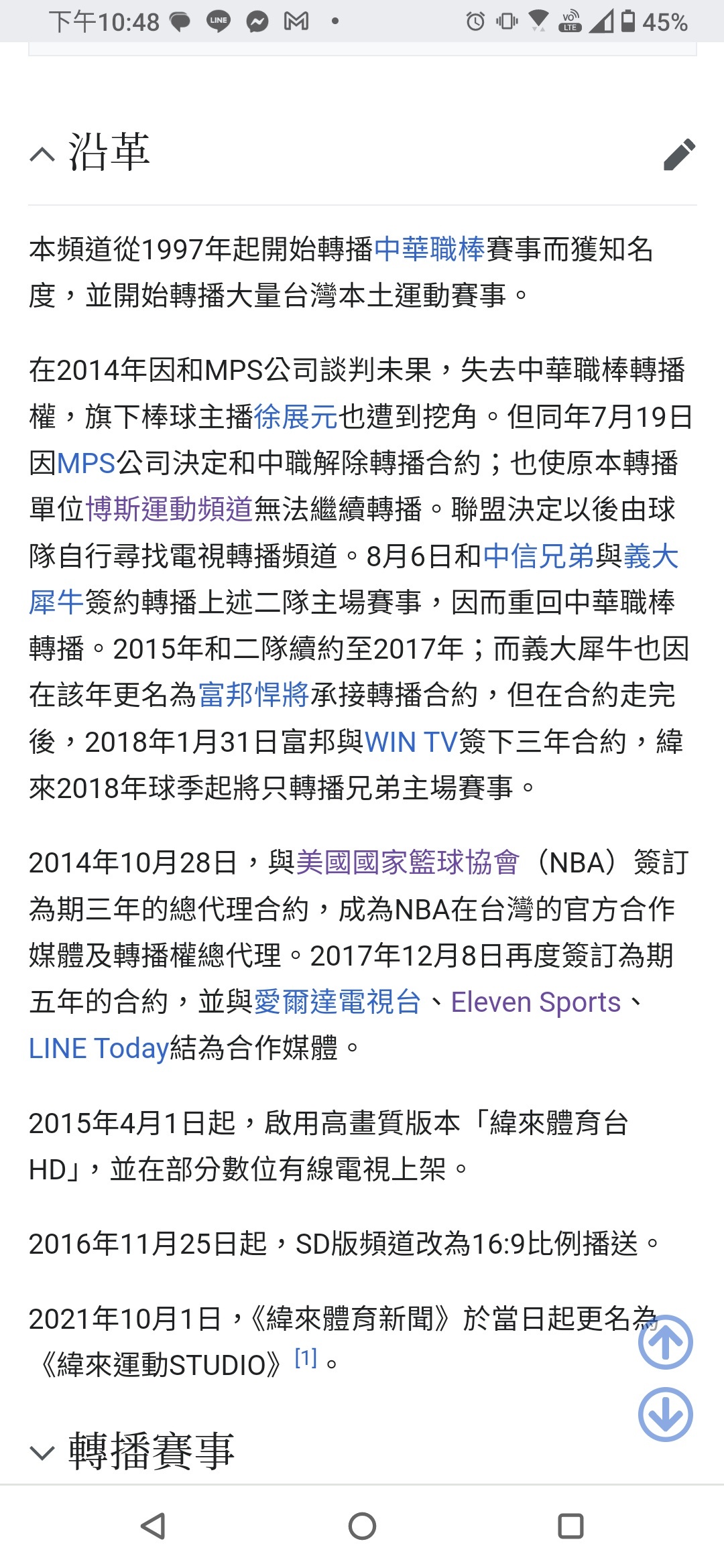724x1568 pixels.
Task: Follow the LINE Today link
Action: click(99, 1049)
